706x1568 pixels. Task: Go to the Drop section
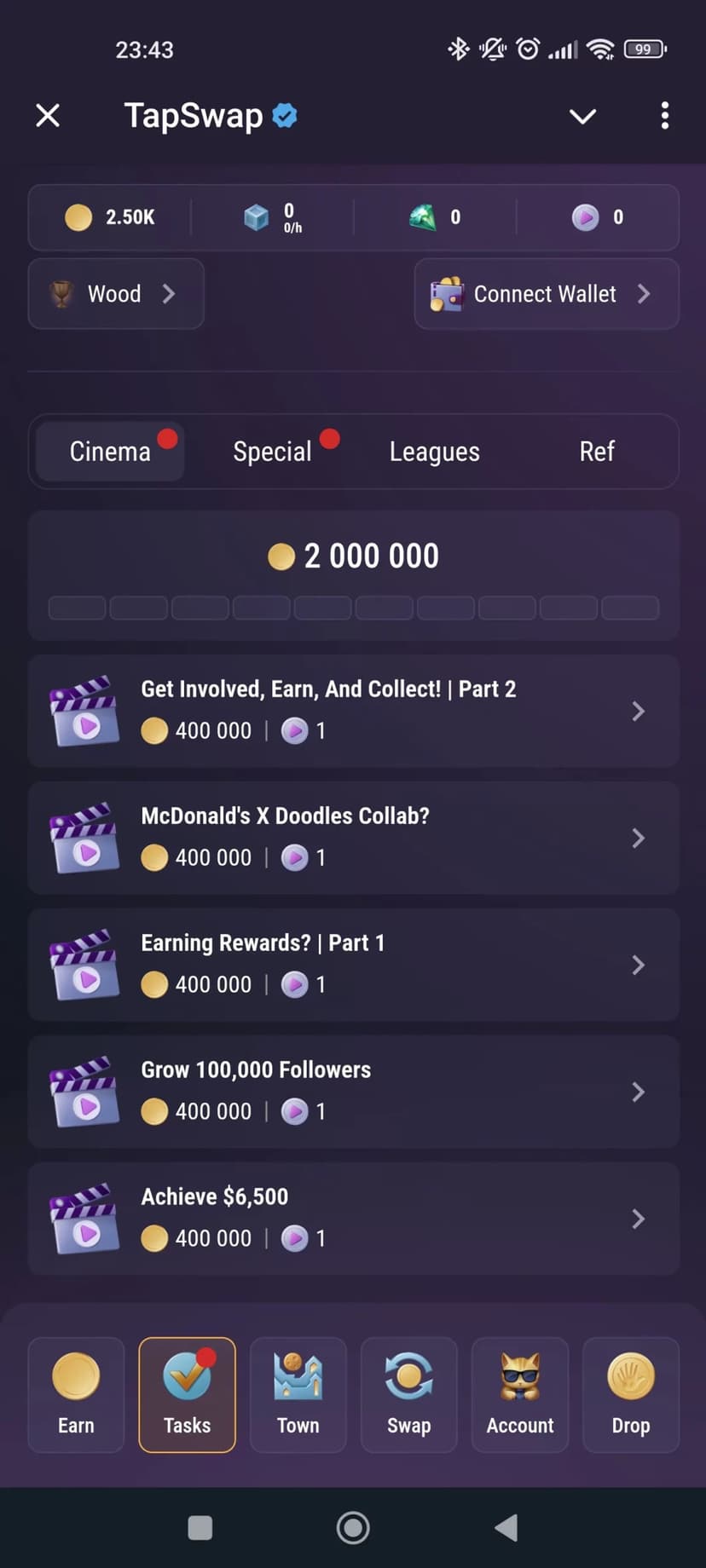point(631,1394)
